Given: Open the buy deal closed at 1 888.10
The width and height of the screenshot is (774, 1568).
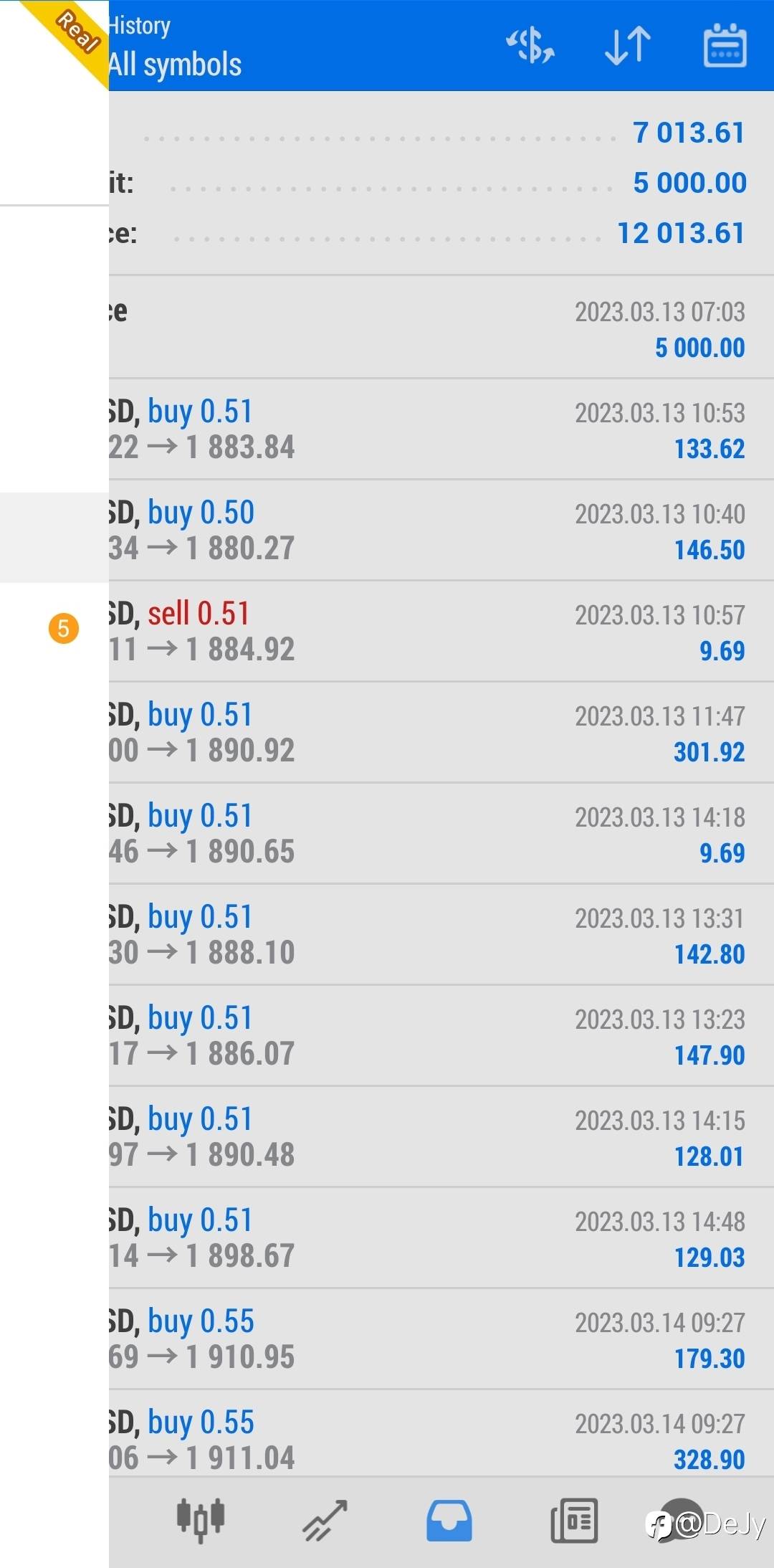Looking at the screenshot, I should (x=441, y=935).
